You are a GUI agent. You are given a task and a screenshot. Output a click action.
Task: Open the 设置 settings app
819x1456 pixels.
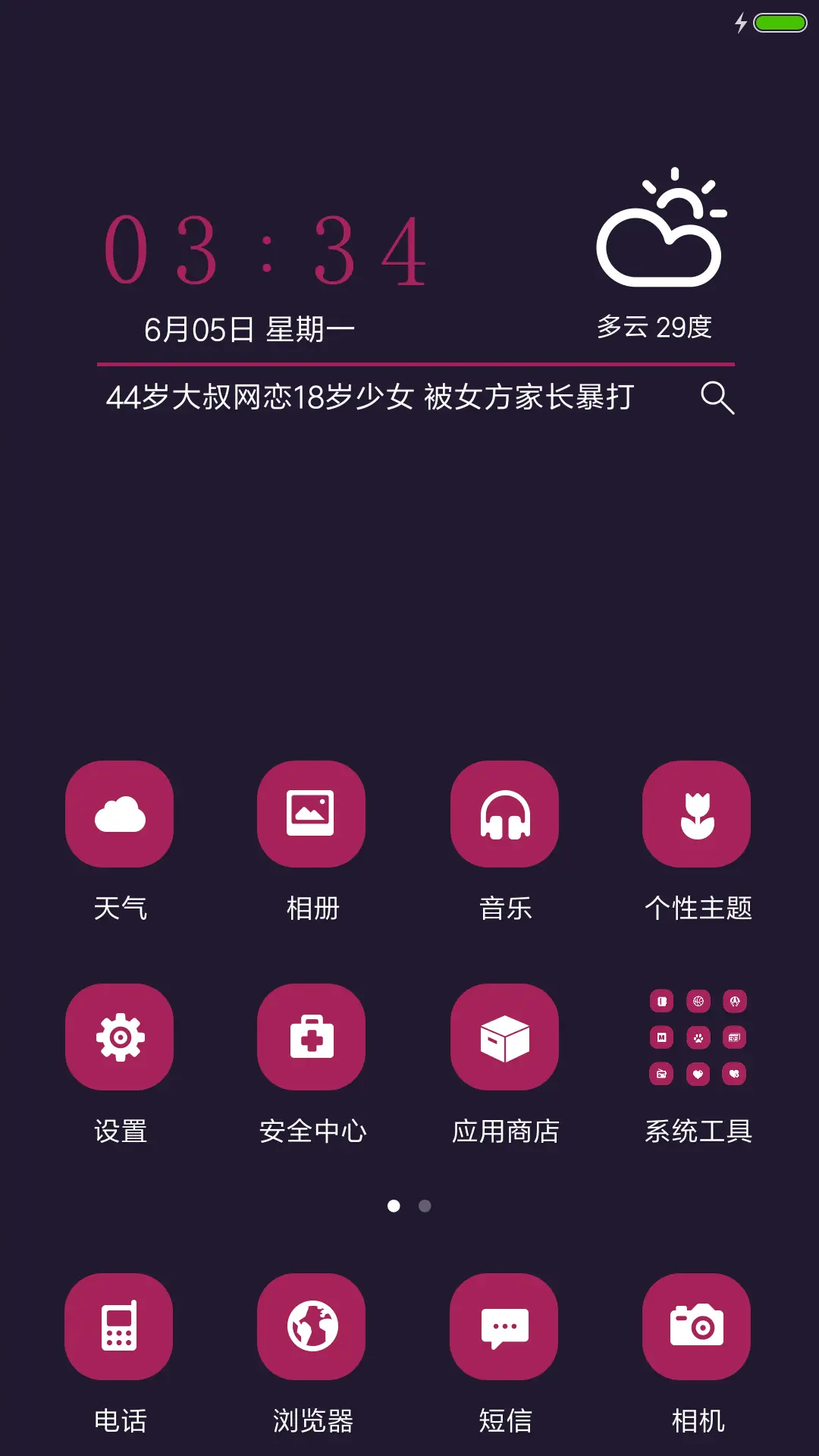coord(120,1037)
